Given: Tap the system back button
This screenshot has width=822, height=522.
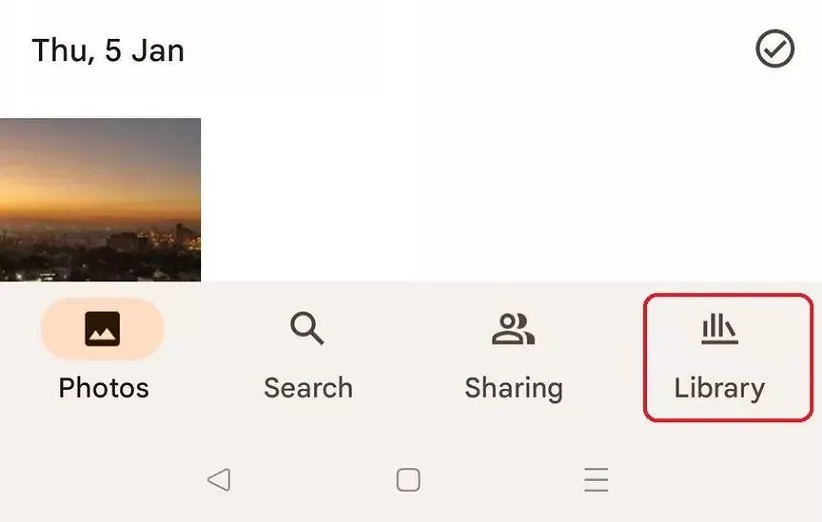Looking at the screenshot, I should [x=219, y=480].
